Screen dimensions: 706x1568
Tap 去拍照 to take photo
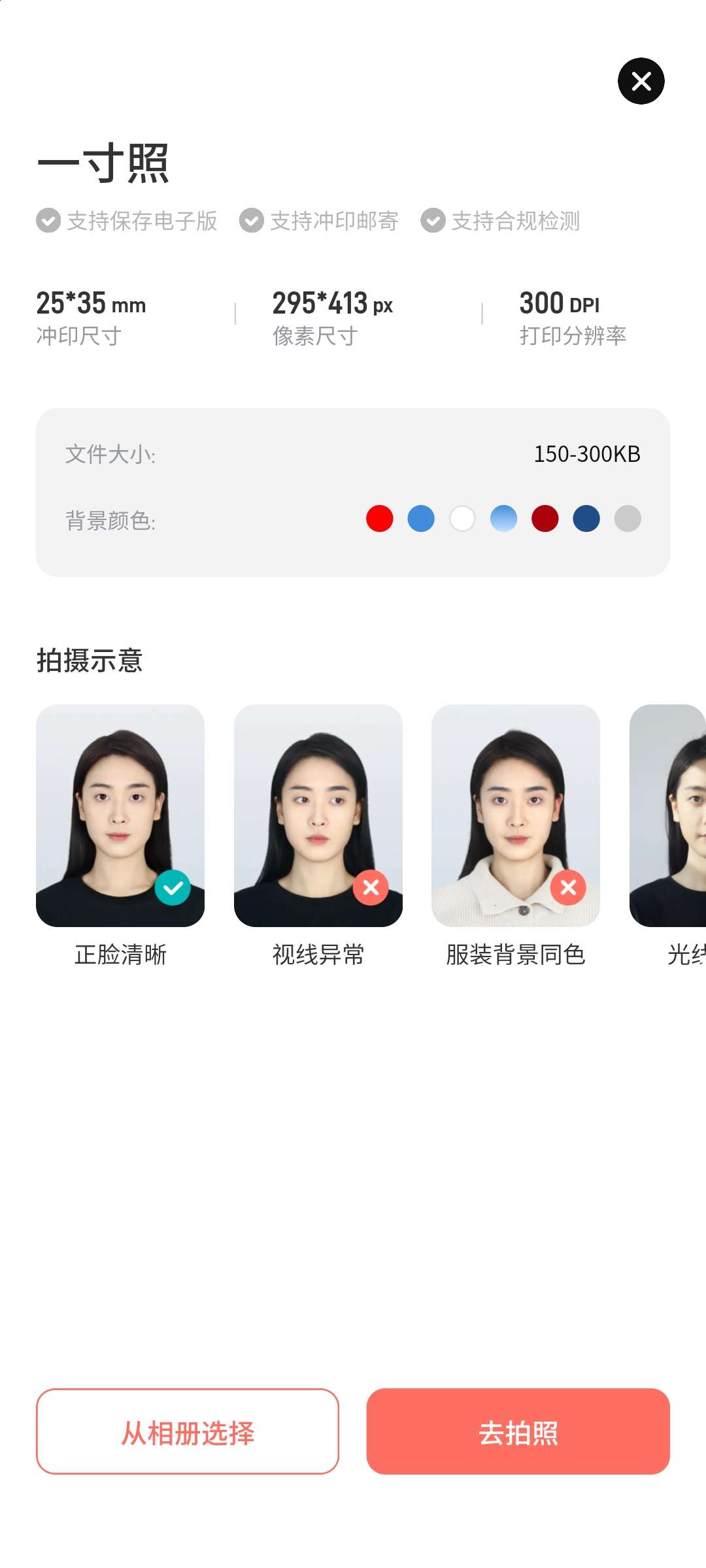point(518,1431)
